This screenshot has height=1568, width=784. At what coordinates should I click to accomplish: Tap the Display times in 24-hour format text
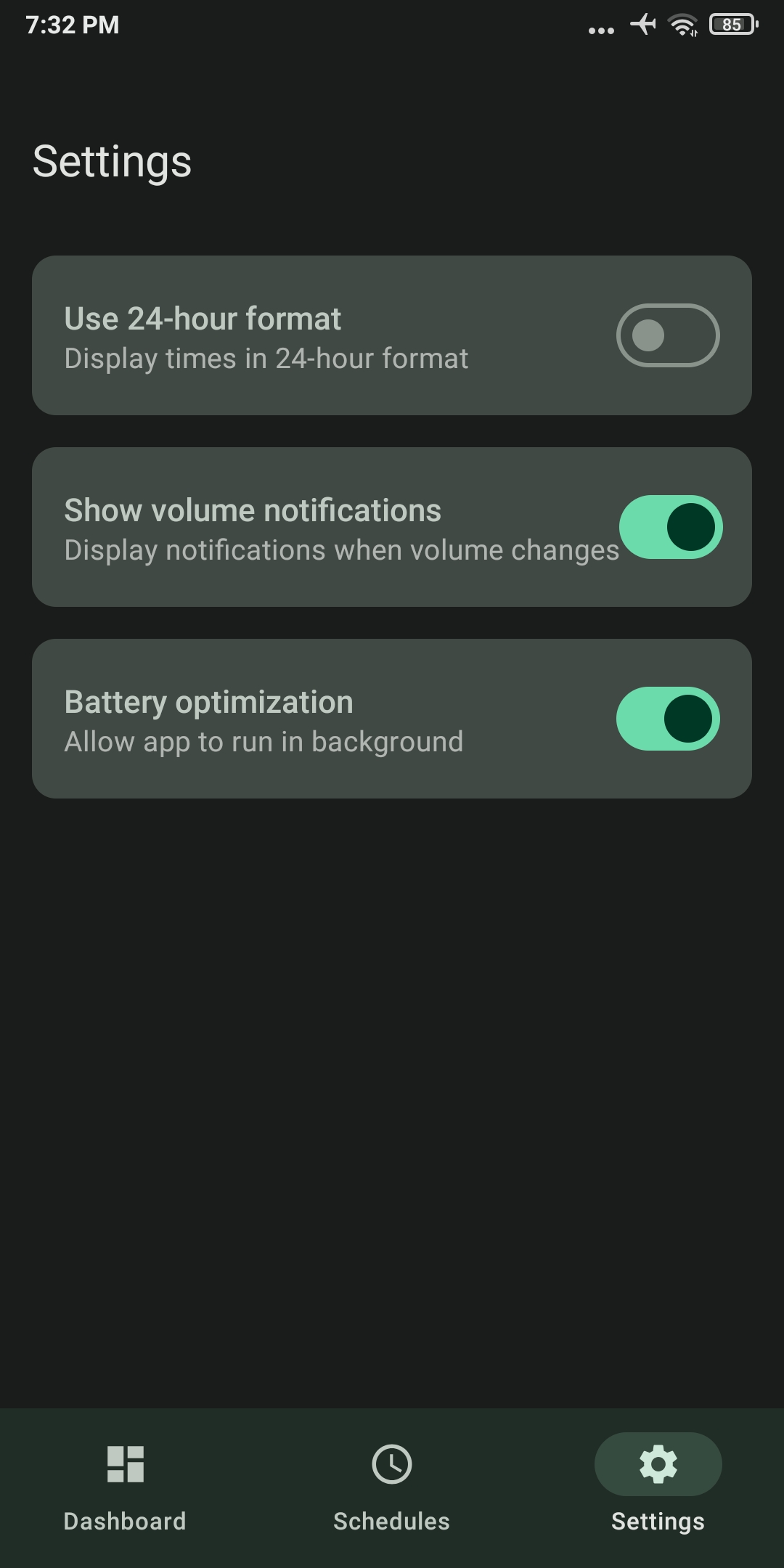266,358
